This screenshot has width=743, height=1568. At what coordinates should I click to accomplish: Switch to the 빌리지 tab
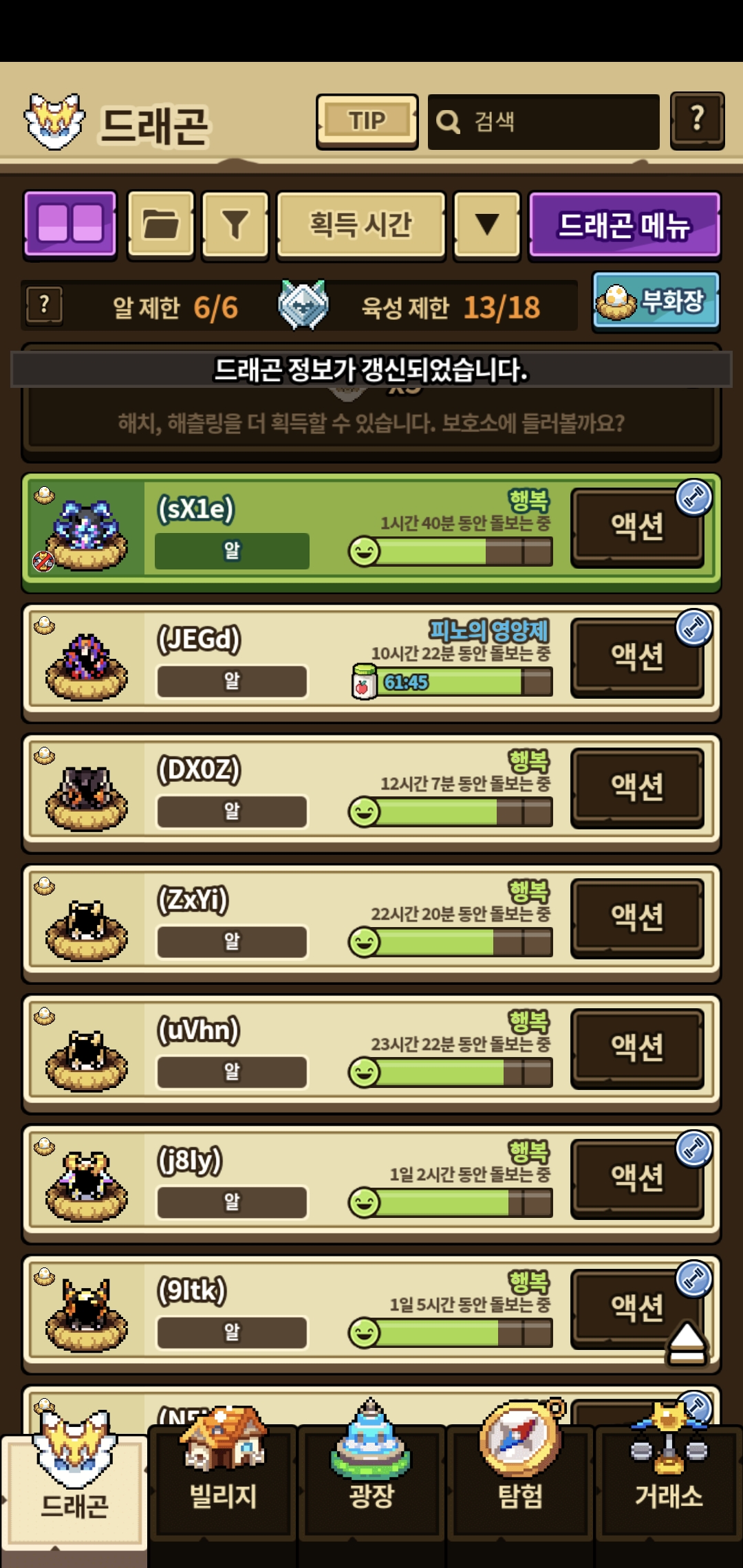[x=223, y=1485]
